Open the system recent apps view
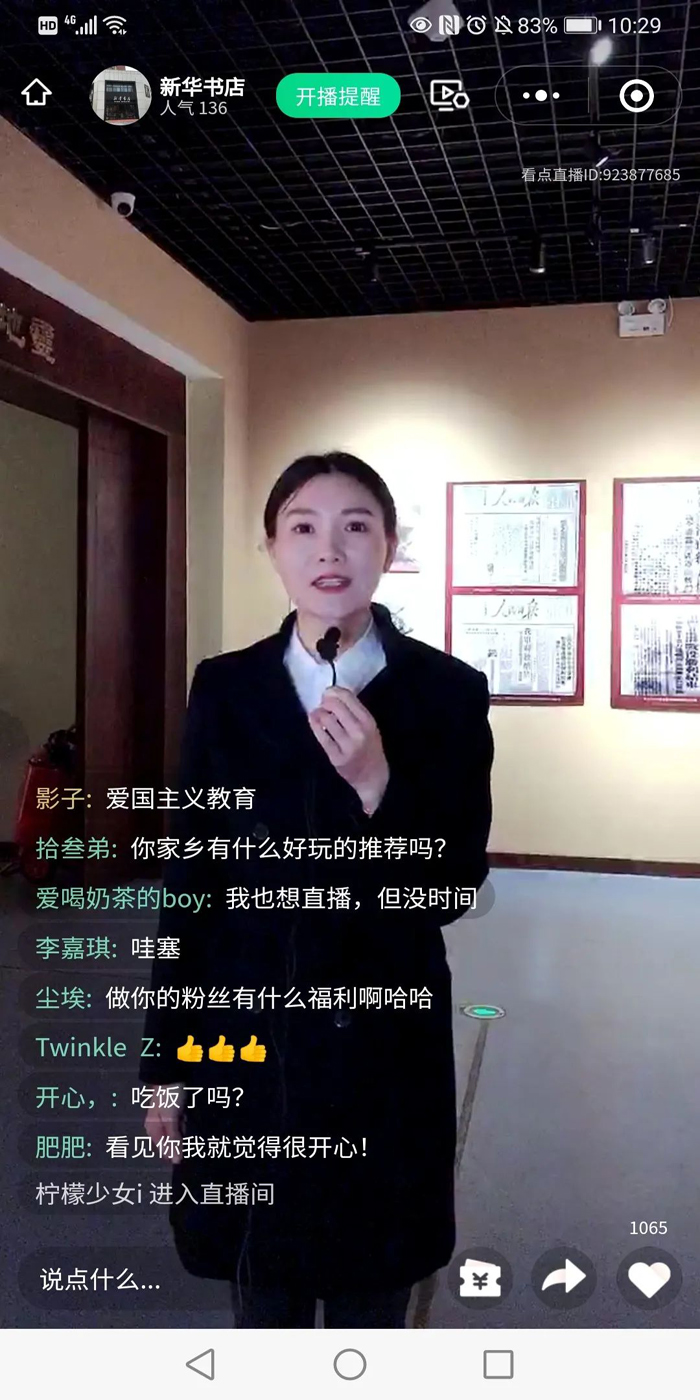Image resolution: width=700 pixels, height=1400 pixels. (498, 1364)
